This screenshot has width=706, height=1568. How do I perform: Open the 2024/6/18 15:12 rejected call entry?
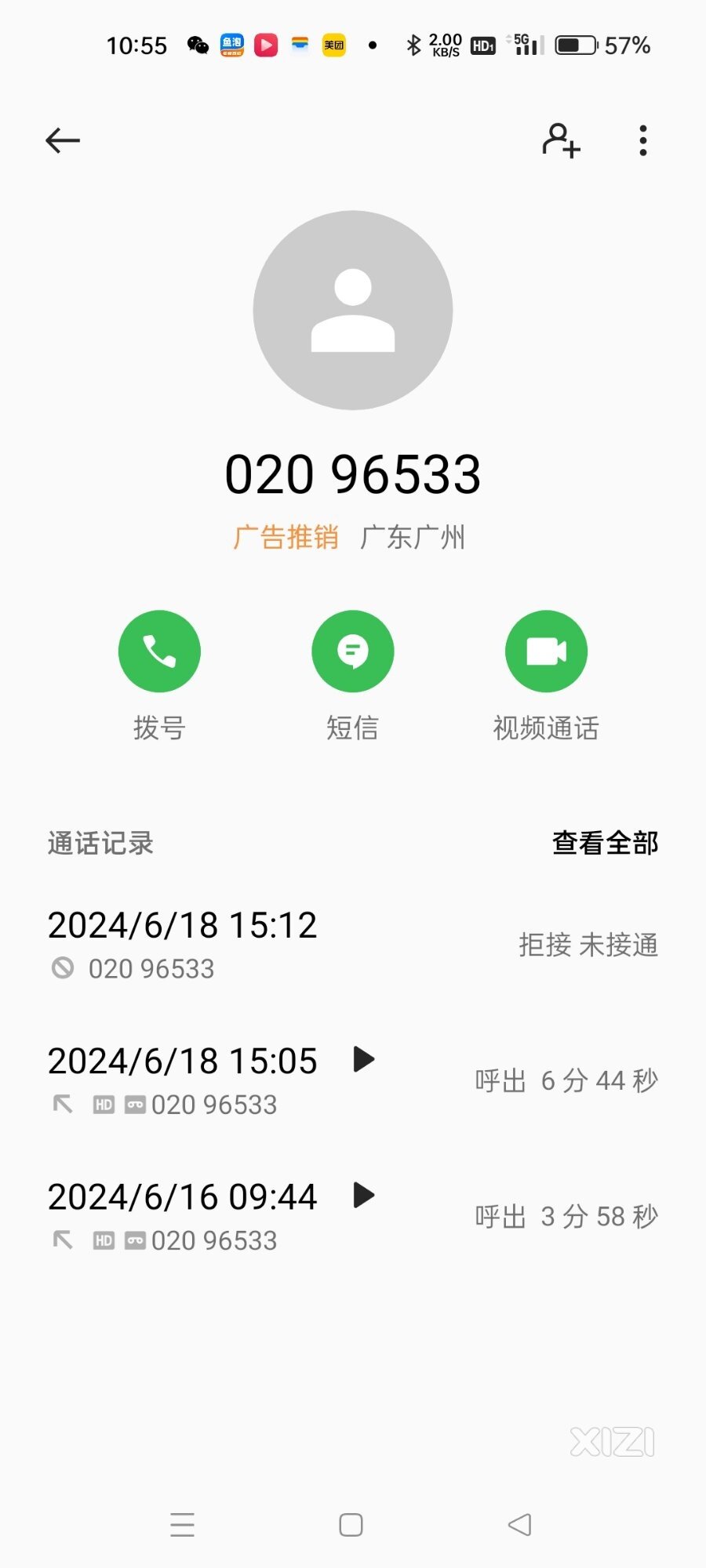click(353, 945)
